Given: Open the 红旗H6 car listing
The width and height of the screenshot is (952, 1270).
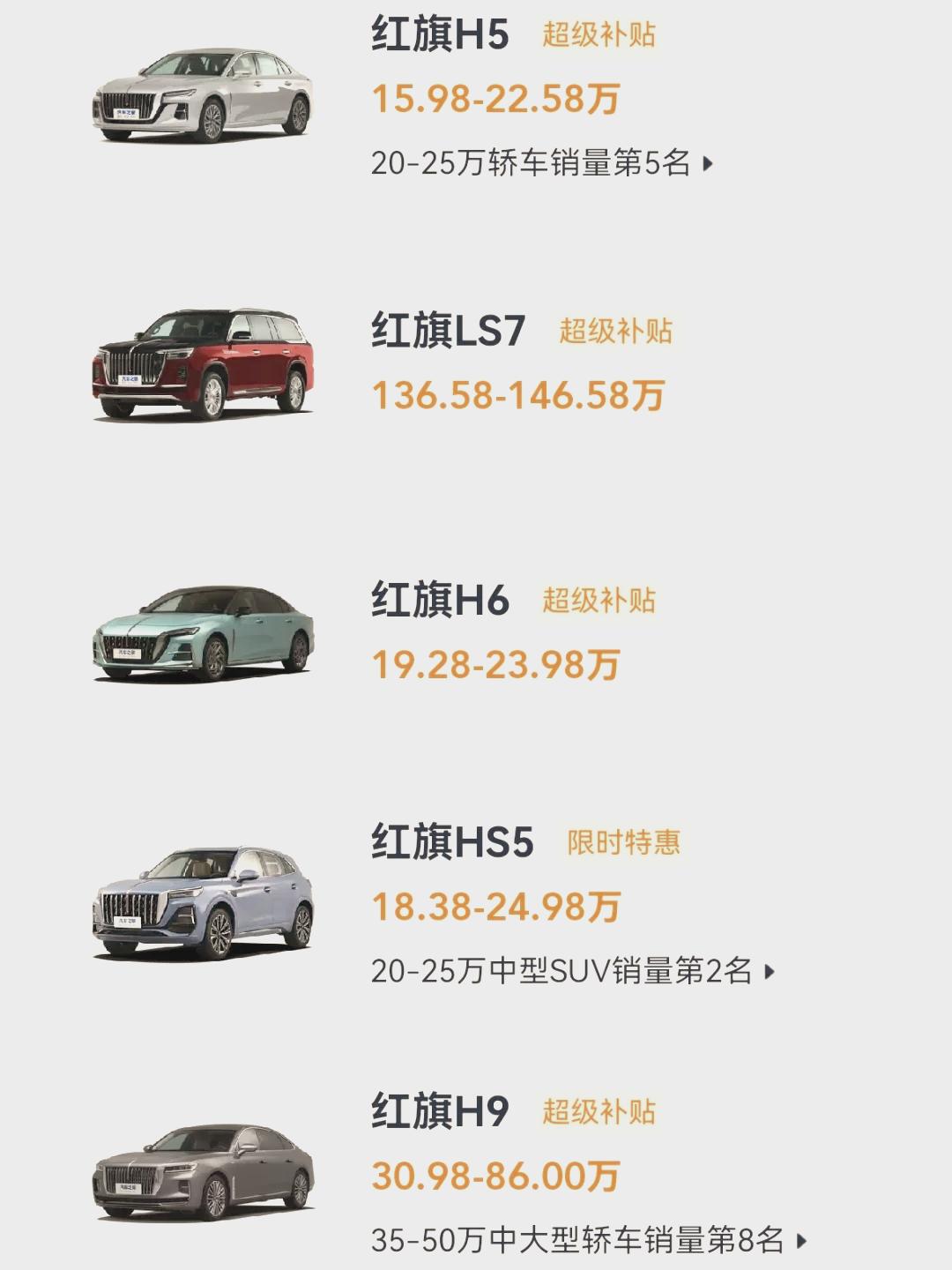Looking at the screenshot, I should click(x=439, y=601).
